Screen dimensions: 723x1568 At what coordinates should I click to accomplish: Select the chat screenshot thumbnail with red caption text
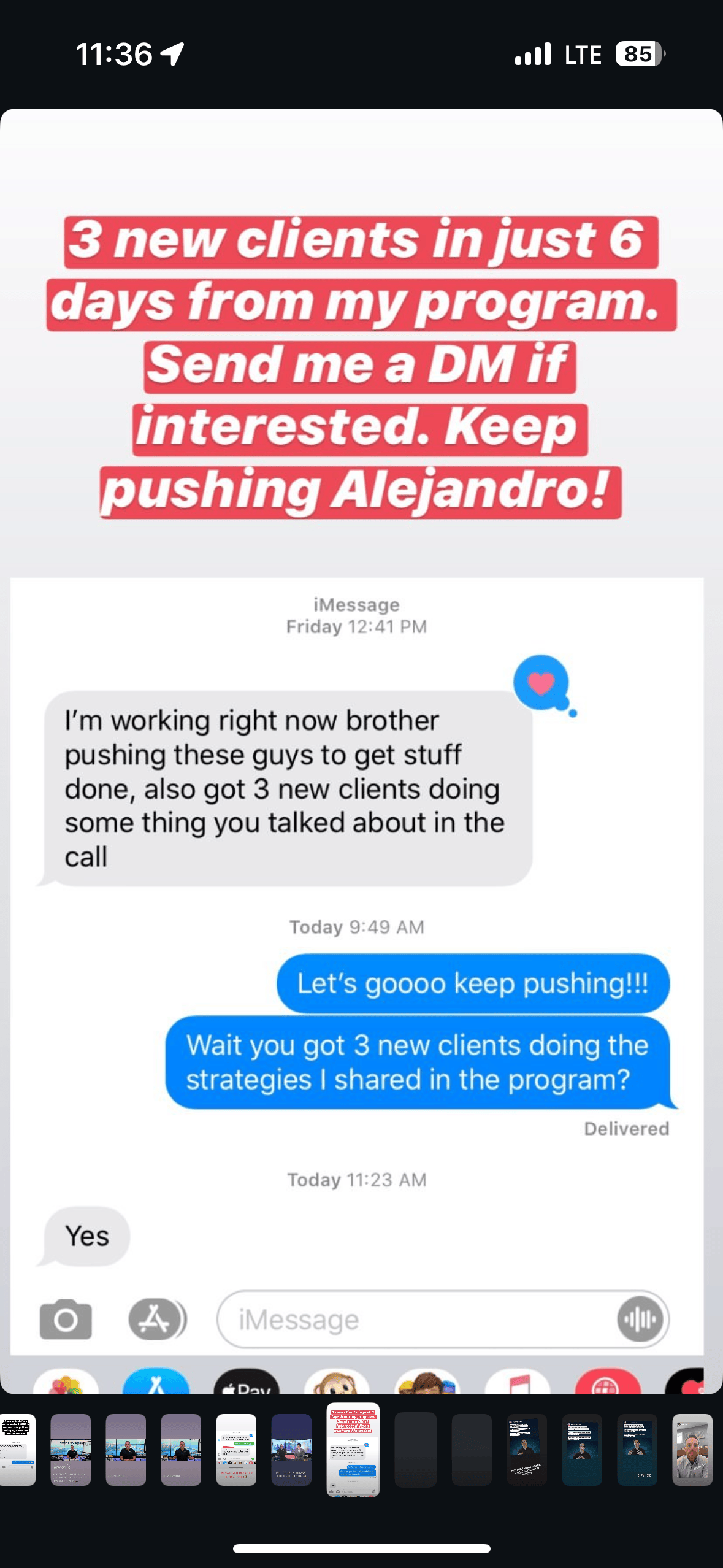tap(236, 1450)
